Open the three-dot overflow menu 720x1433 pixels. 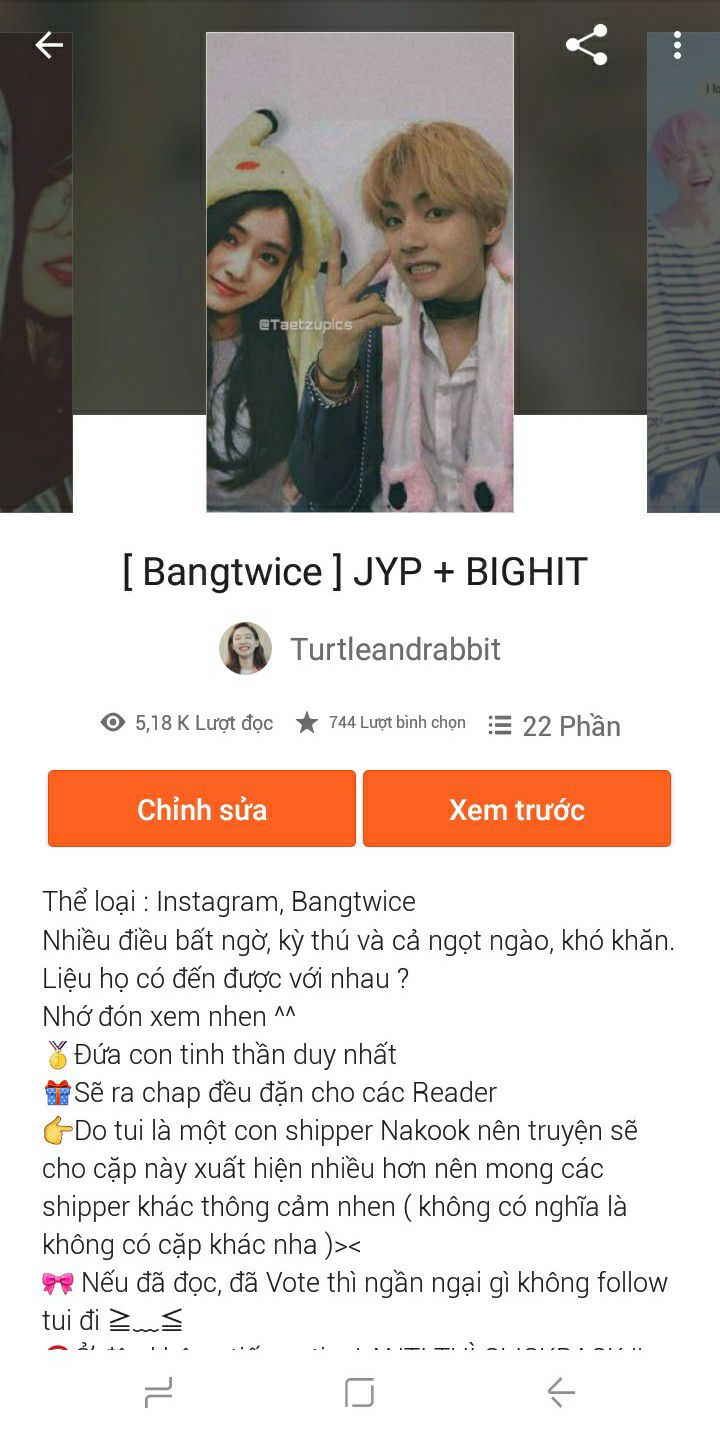pos(677,45)
